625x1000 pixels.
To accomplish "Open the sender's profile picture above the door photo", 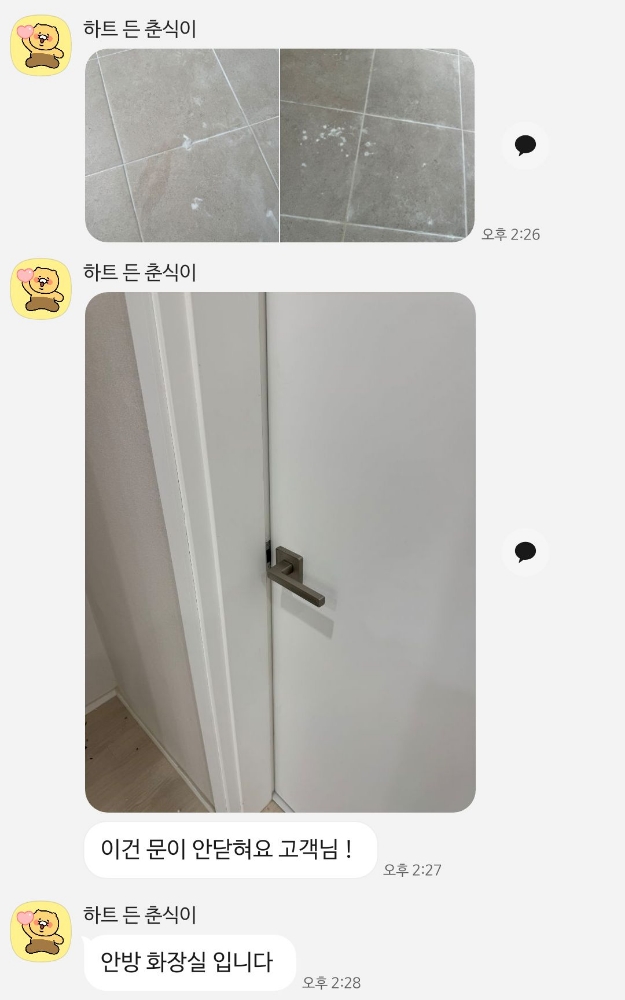I will tap(41, 289).
